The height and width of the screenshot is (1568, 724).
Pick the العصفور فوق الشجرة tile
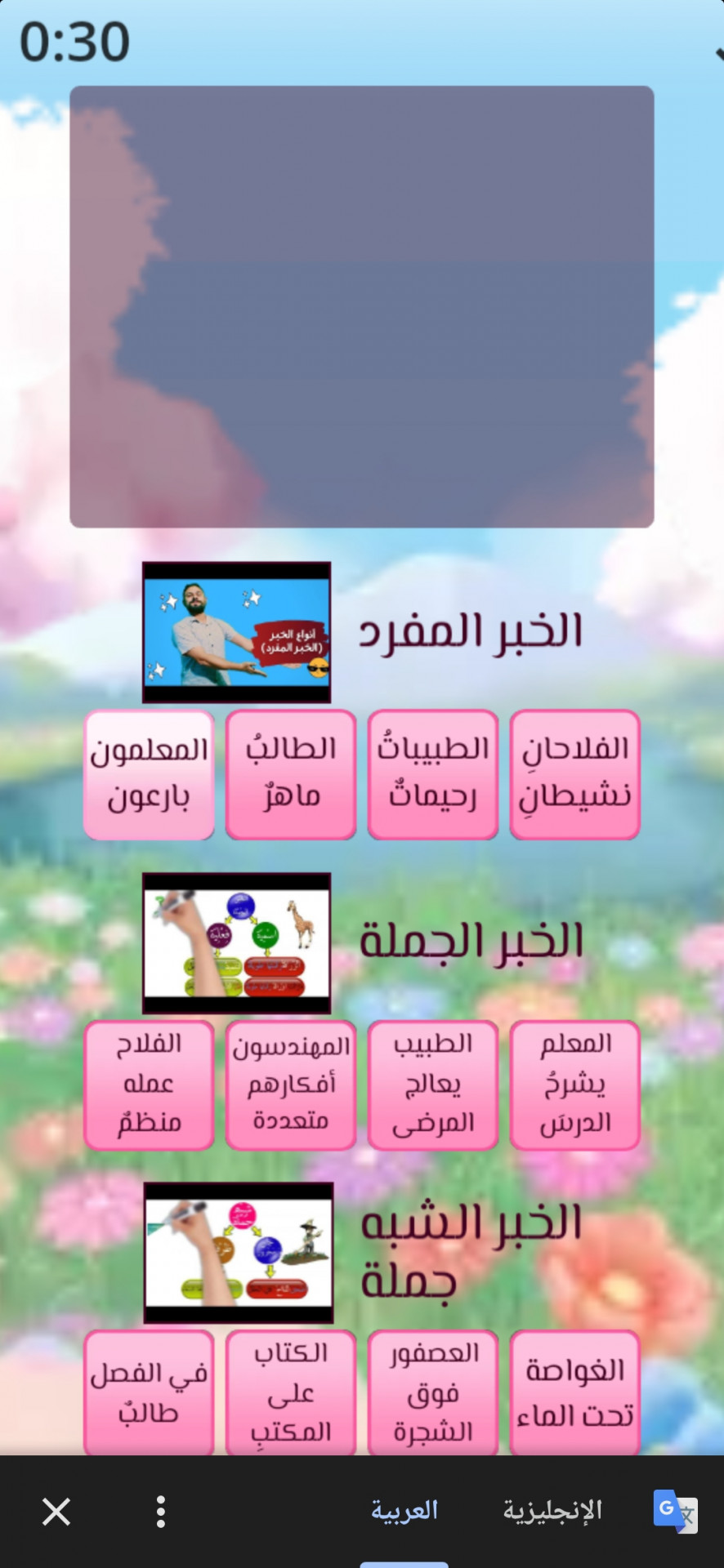tap(433, 1392)
